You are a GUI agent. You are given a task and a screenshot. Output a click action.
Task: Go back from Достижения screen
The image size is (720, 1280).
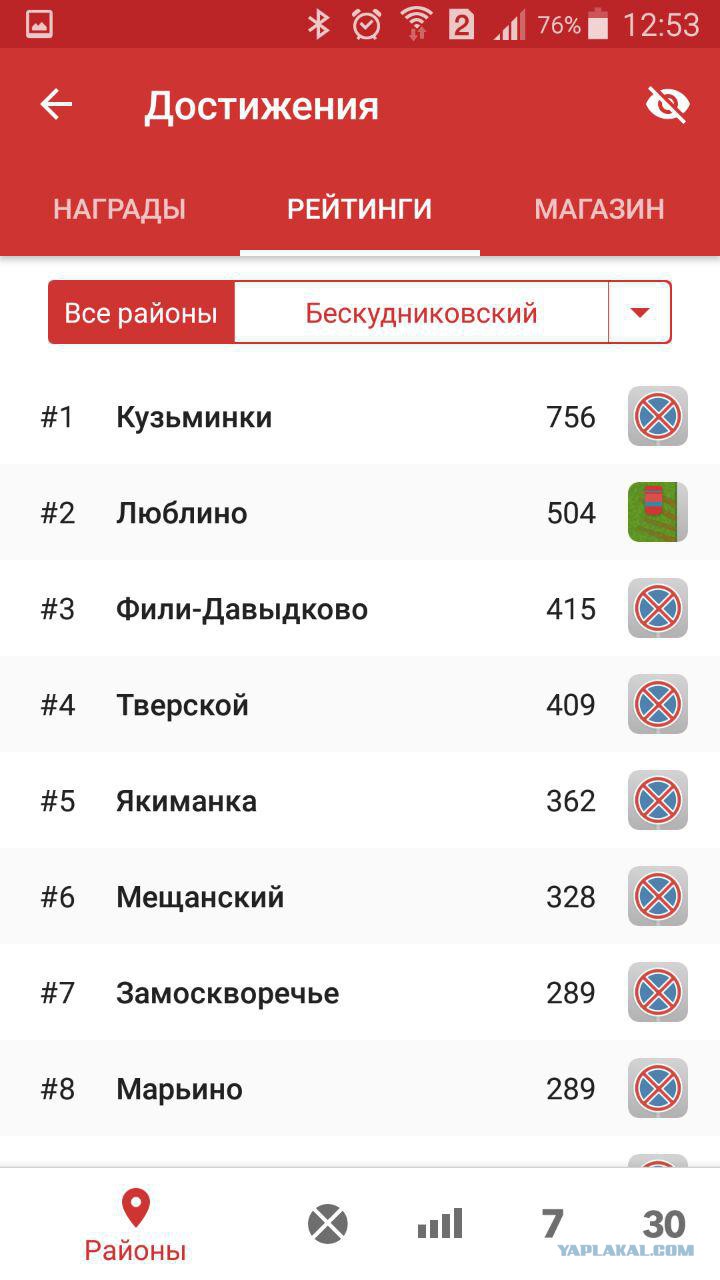tap(56, 105)
